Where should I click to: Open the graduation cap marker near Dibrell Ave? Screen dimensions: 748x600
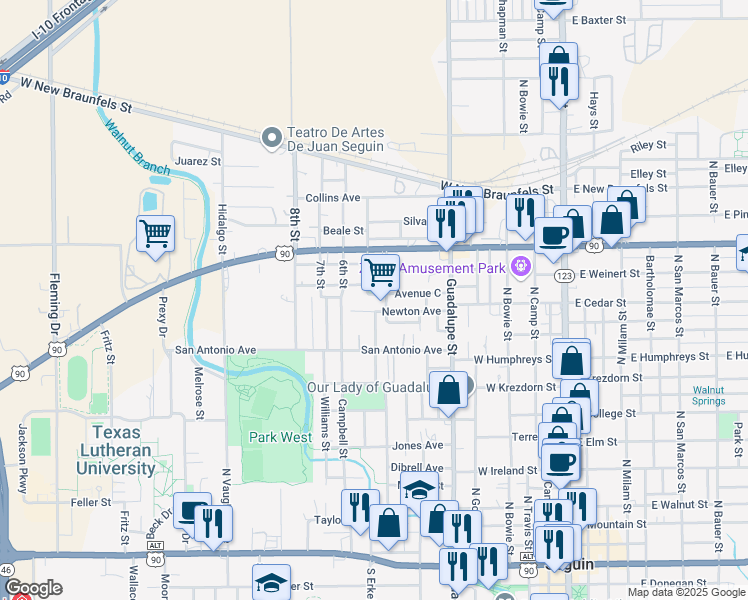(420, 490)
